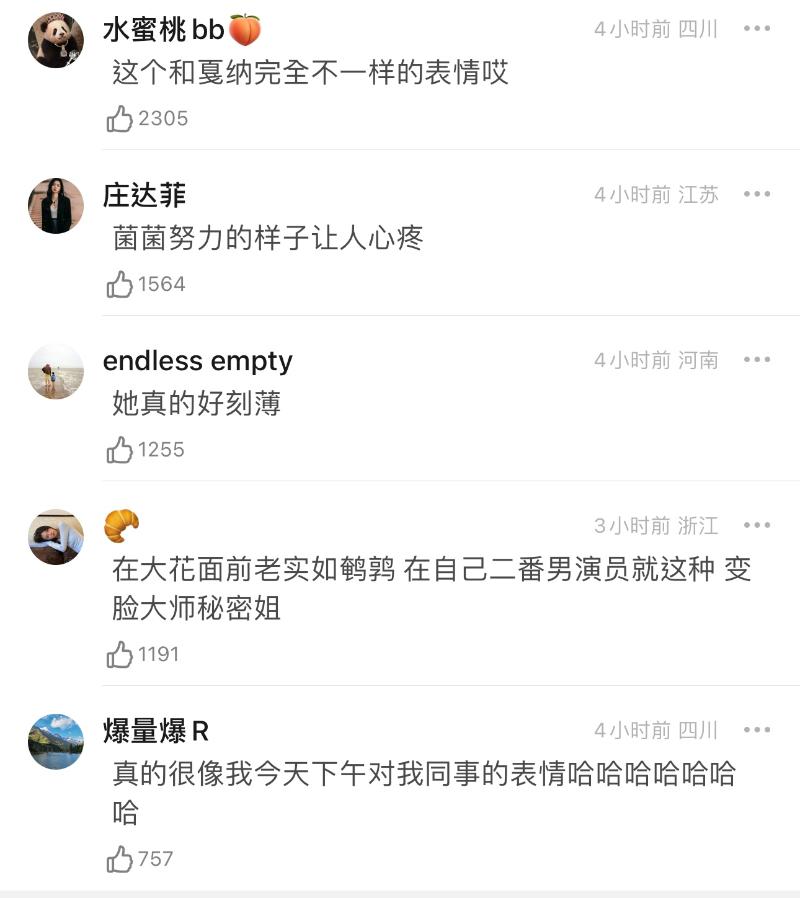This screenshot has height=898, width=800.
Task: Open the overflow menu on 庄达菲's comment
Action: (757, 195)
